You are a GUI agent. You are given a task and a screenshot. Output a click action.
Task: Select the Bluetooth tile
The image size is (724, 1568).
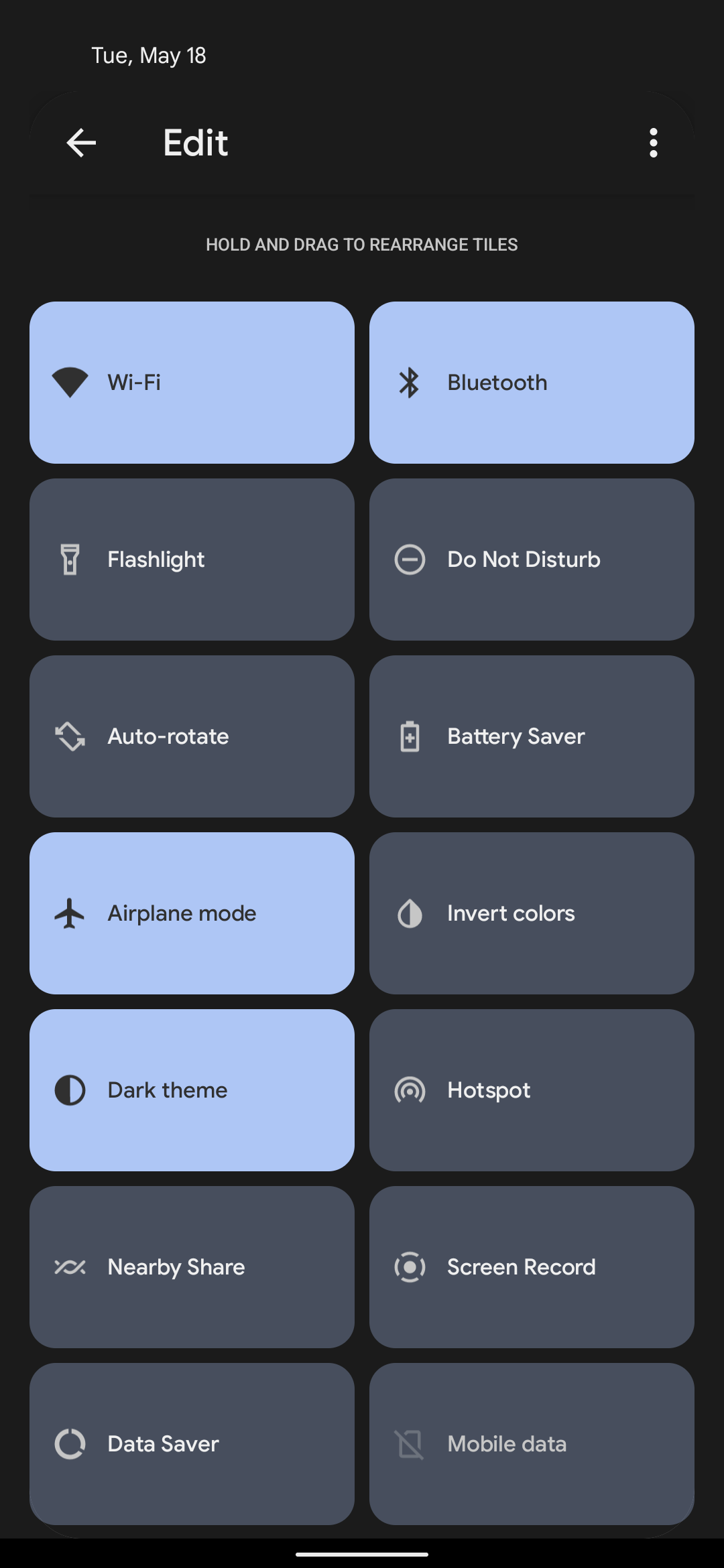532,383
